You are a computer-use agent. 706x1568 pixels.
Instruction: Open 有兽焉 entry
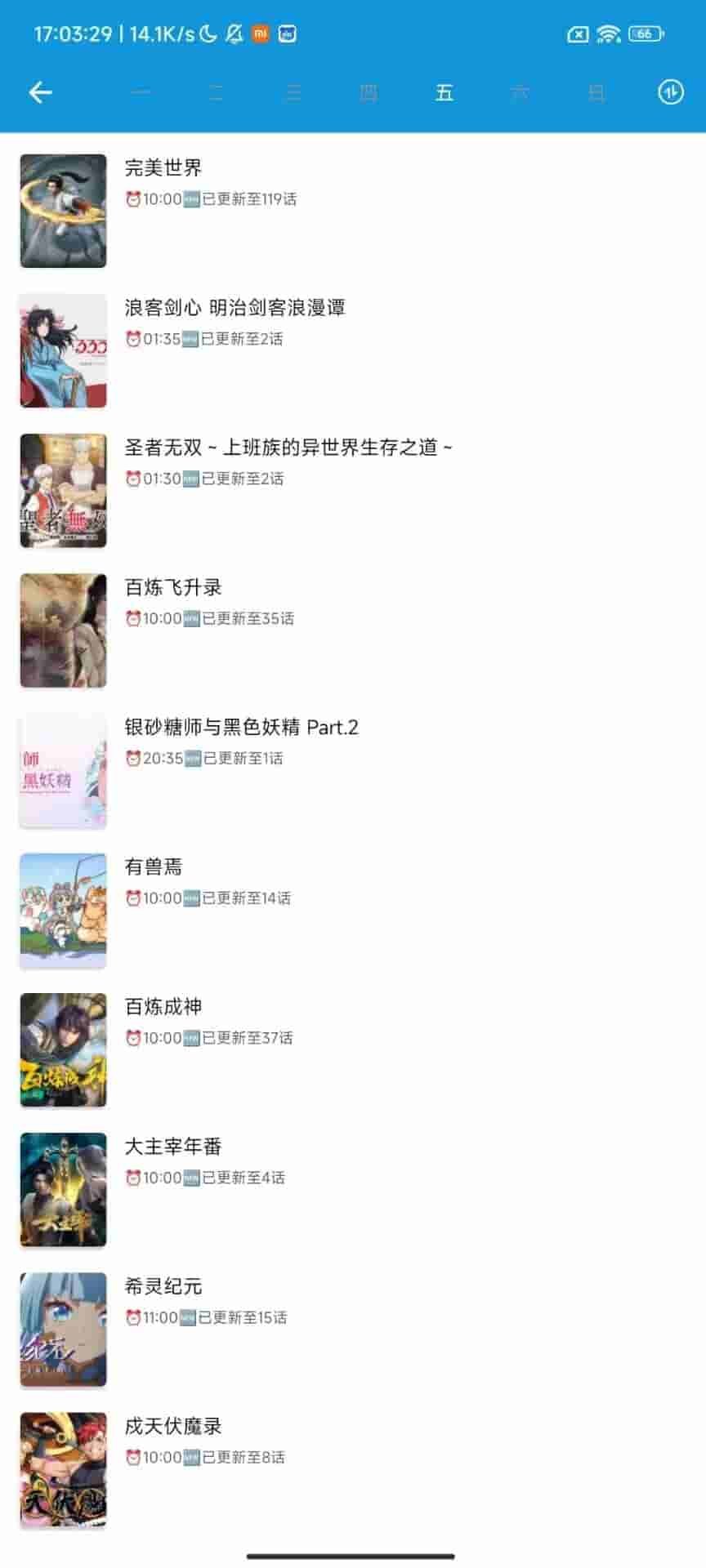click(x=154, y=866)
